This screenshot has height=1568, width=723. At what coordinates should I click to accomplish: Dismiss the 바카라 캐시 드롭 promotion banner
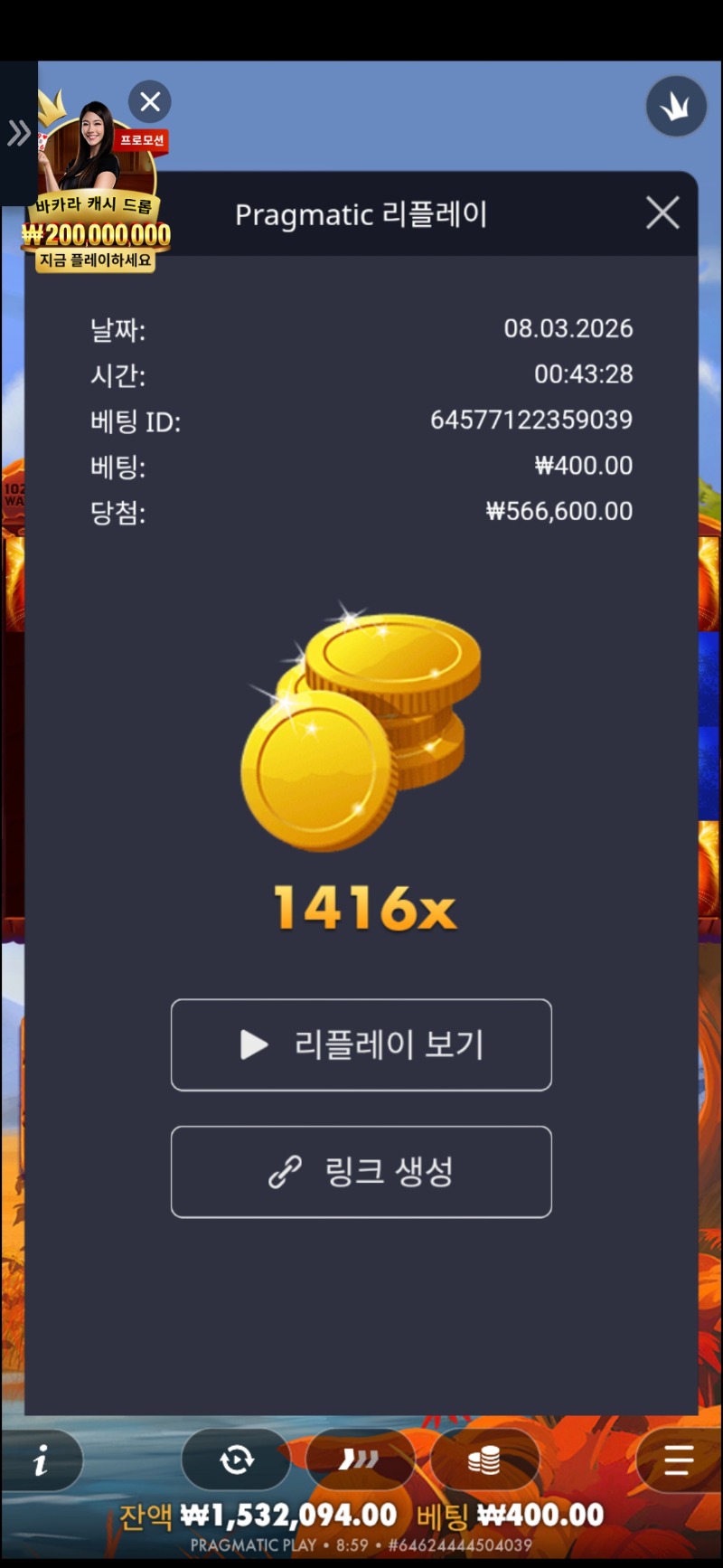coord(150,101)
